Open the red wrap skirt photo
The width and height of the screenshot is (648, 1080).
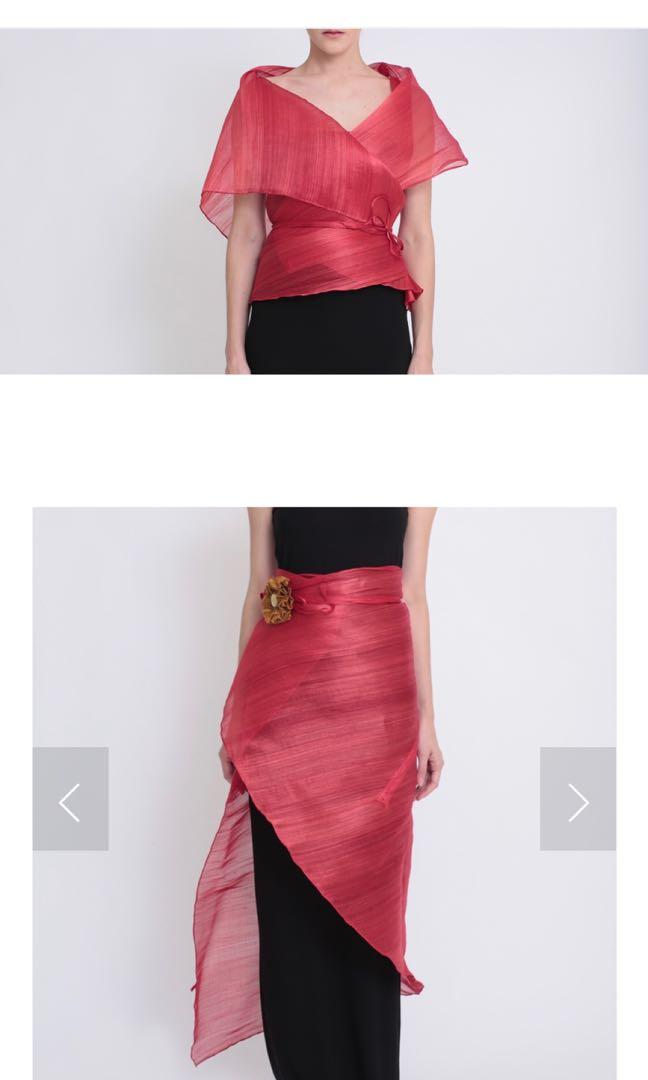(324, 793)
